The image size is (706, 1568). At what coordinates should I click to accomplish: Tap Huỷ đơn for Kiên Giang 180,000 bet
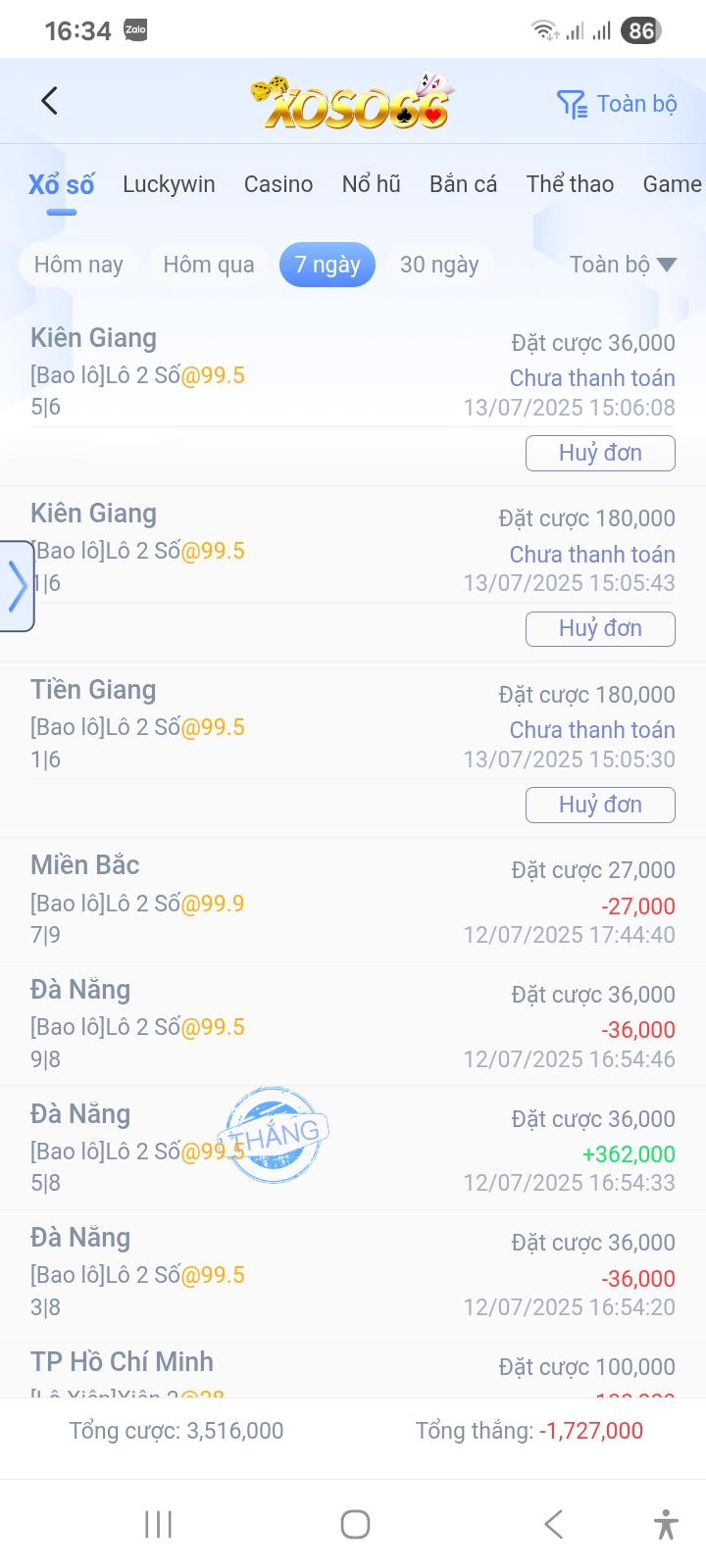(600, 628)
